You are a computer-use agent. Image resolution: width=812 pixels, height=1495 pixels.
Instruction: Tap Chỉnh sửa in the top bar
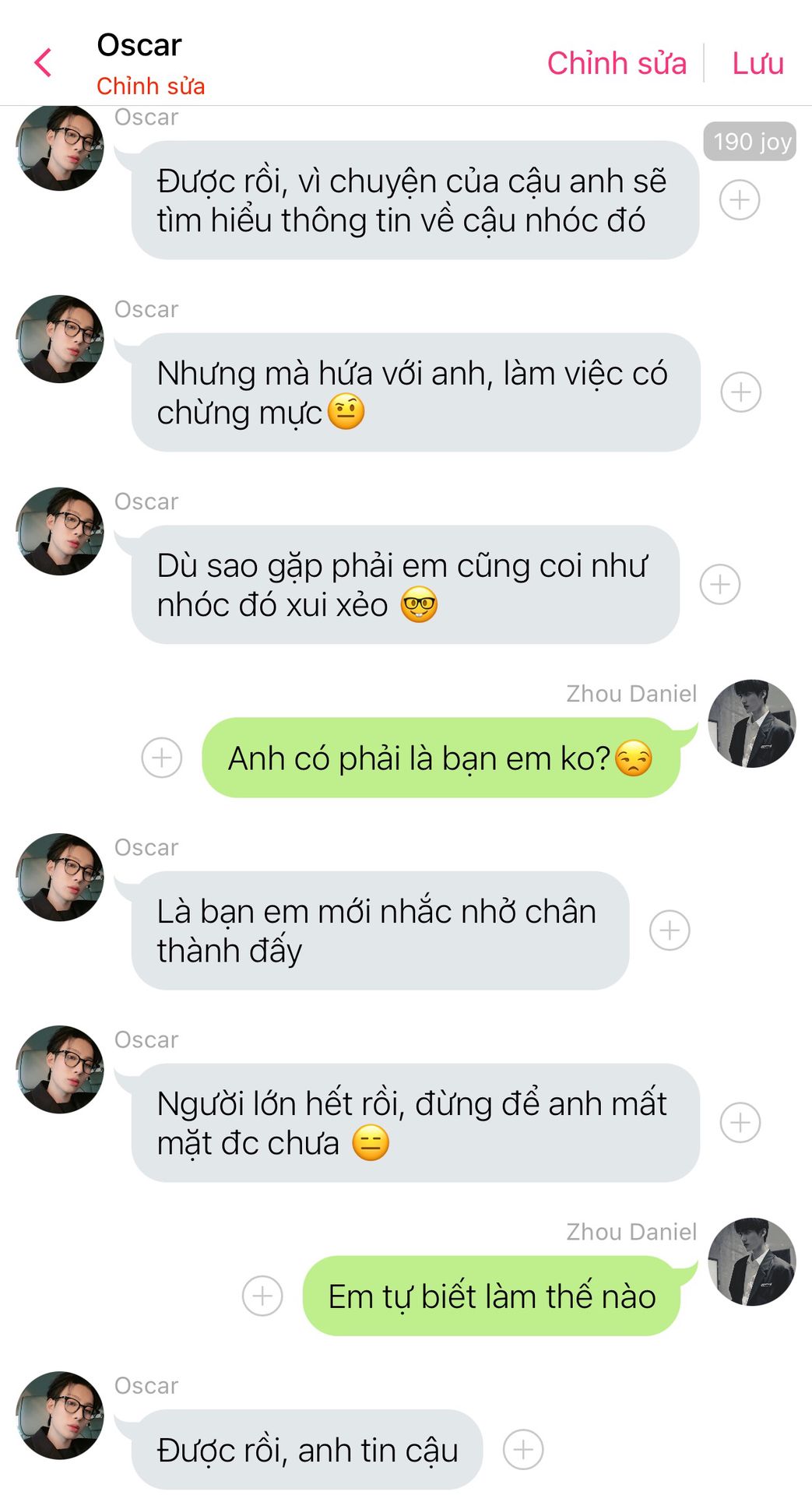tap(616, 63)
